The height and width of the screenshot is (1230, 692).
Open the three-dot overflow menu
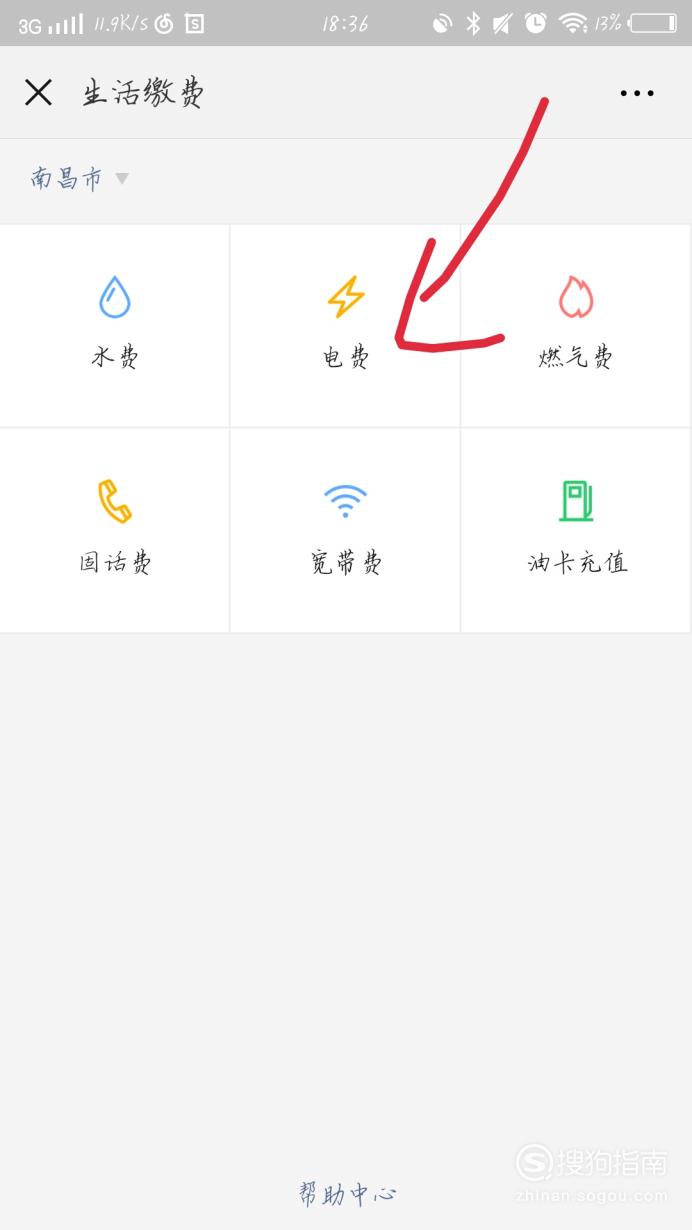637,93
